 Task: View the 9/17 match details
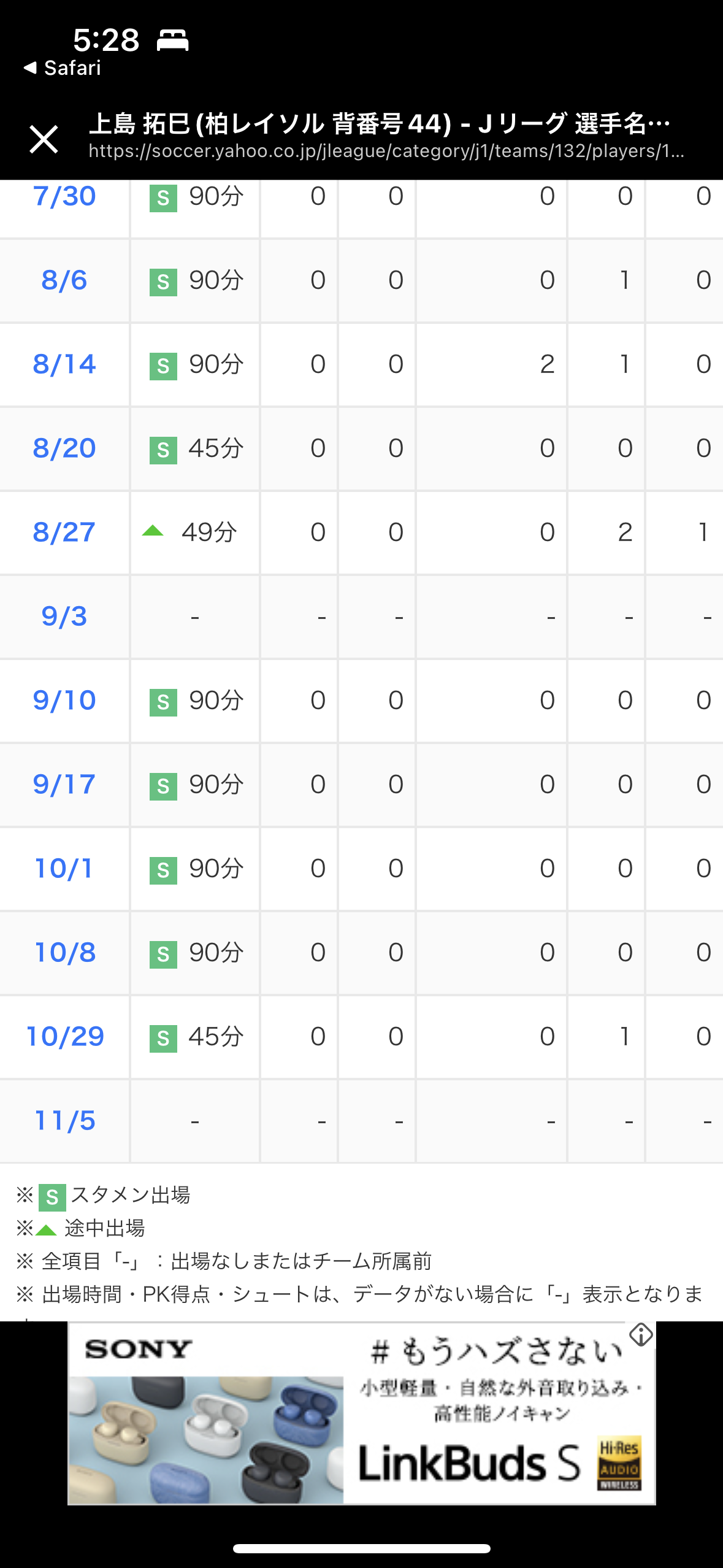click(x=64, y=785)
